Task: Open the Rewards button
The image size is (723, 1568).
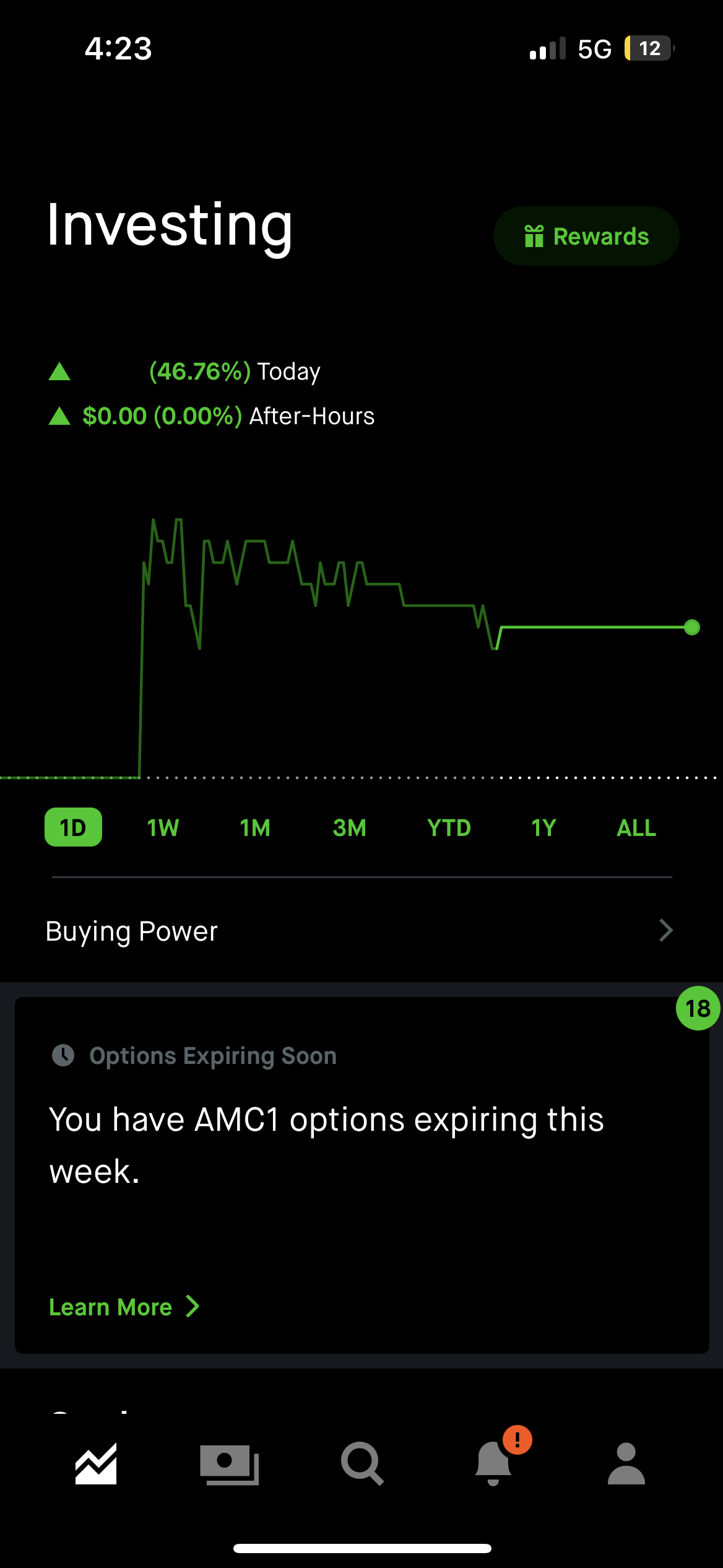Action: (586, 236)
